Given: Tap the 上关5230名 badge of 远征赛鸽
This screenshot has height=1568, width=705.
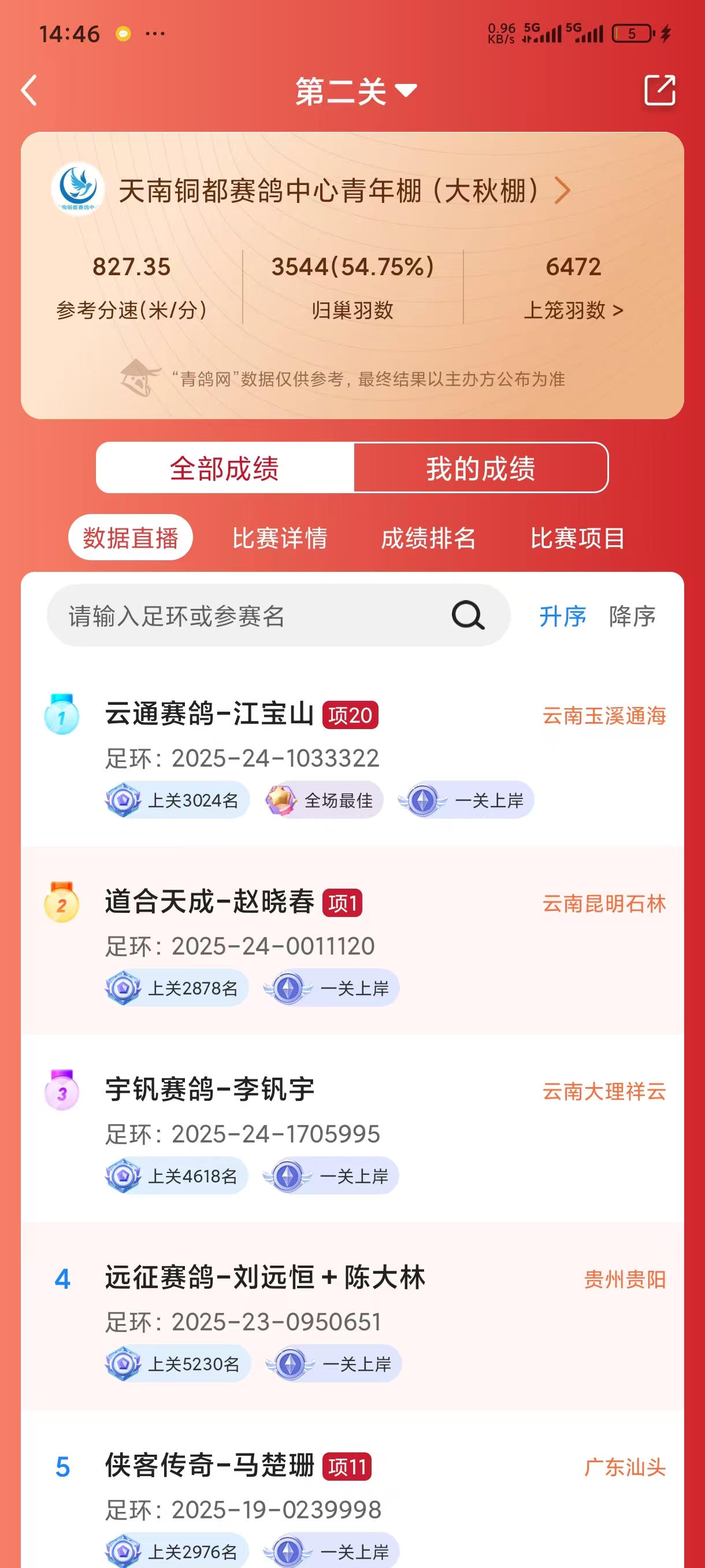Looking at the screenshot, I should point(177,1364).
